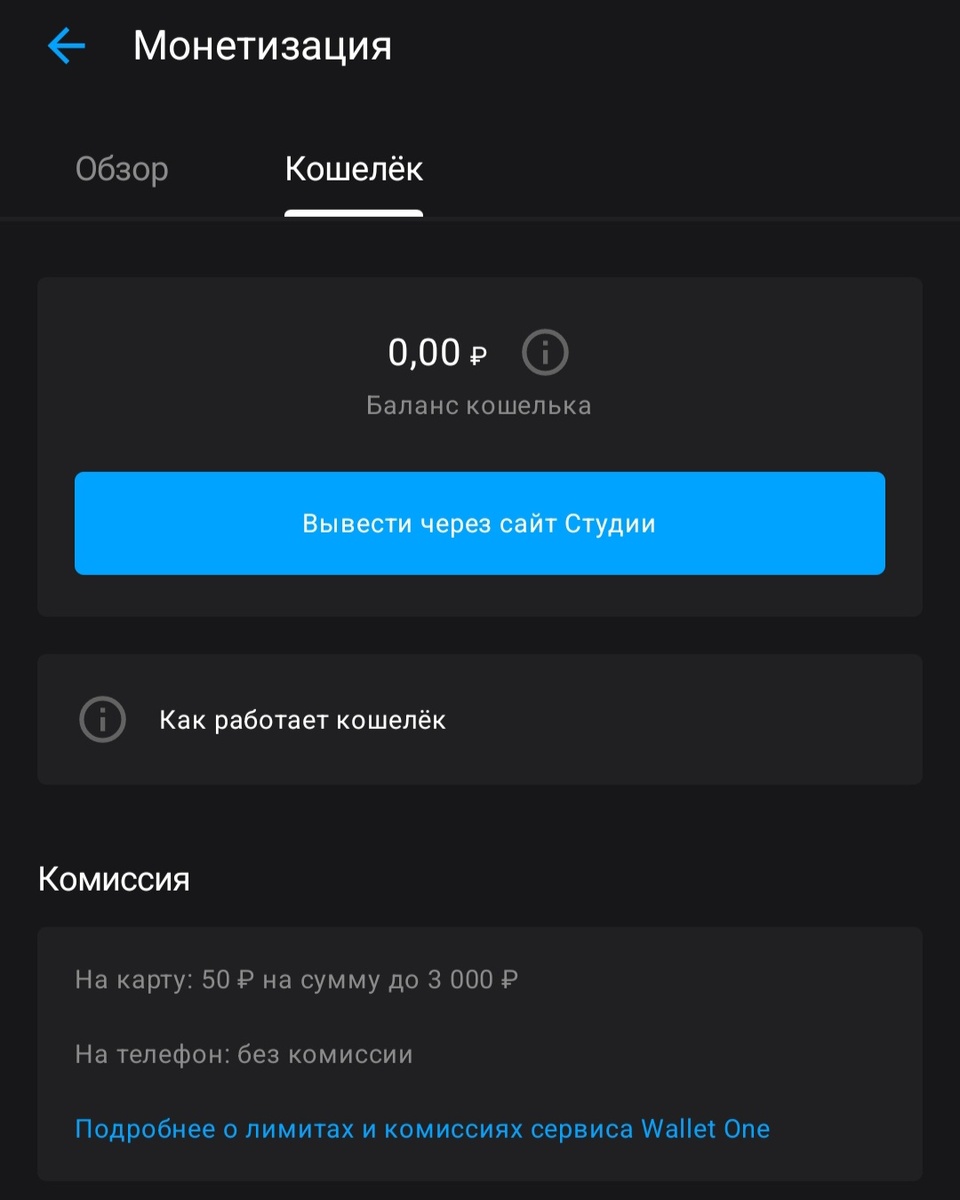Tap the Баланс кошелька label
960x1200 pixels.
click(480, 405)
